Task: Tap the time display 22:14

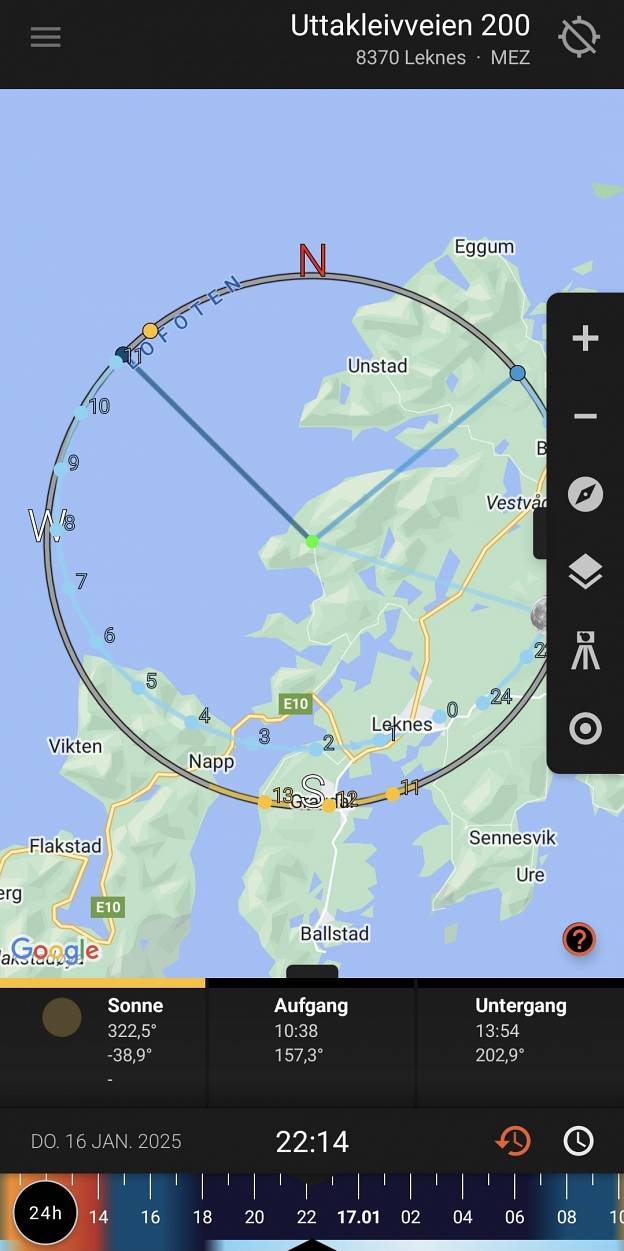Action: [312, 1141]
